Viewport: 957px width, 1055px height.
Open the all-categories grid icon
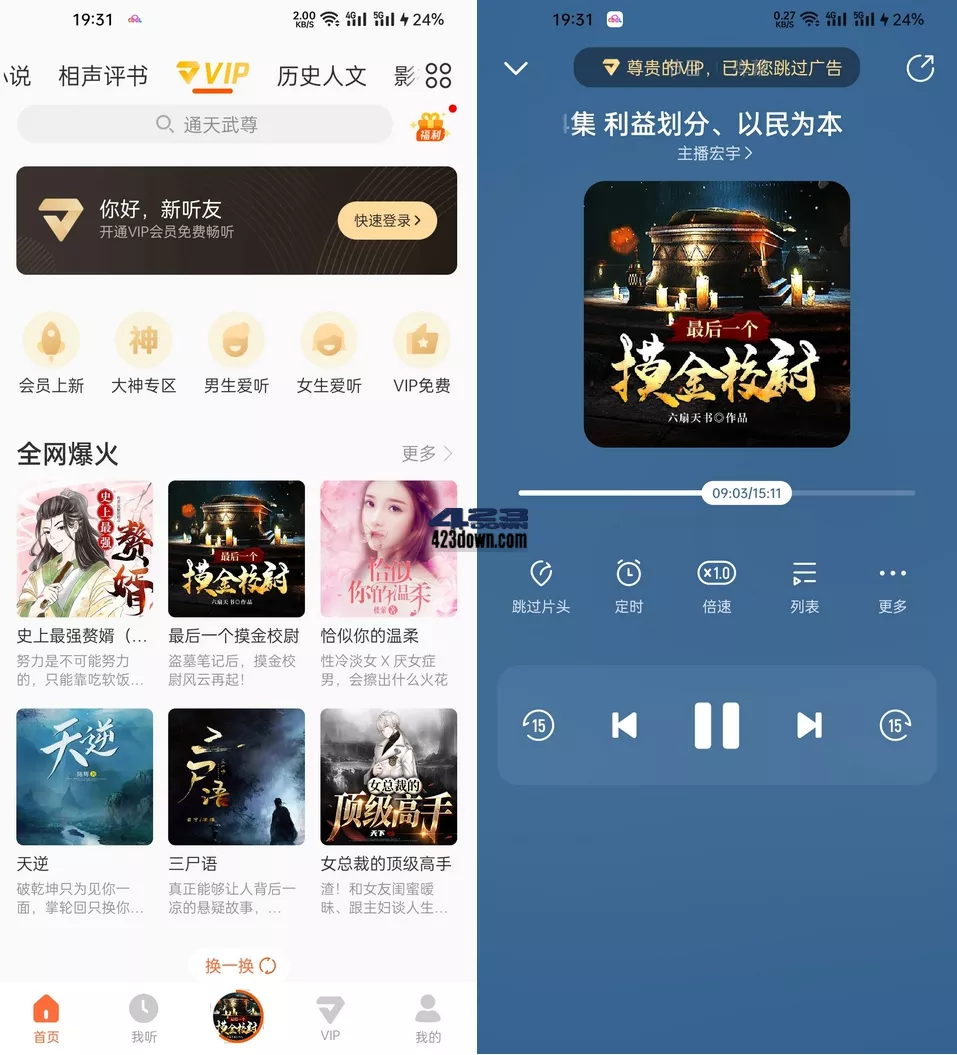(x=438, y=76)
